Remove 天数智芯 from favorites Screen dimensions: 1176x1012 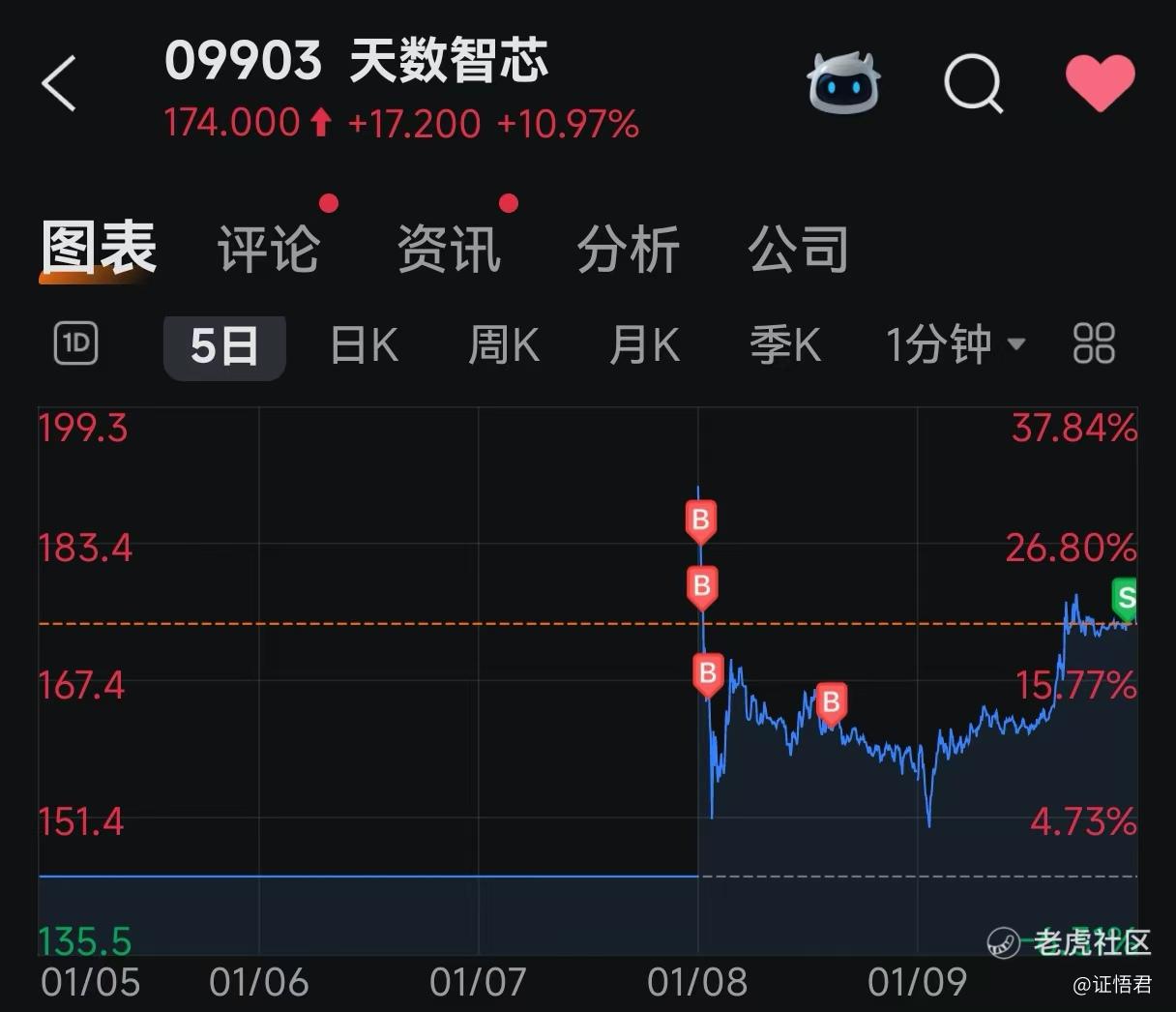point(1100,83)
